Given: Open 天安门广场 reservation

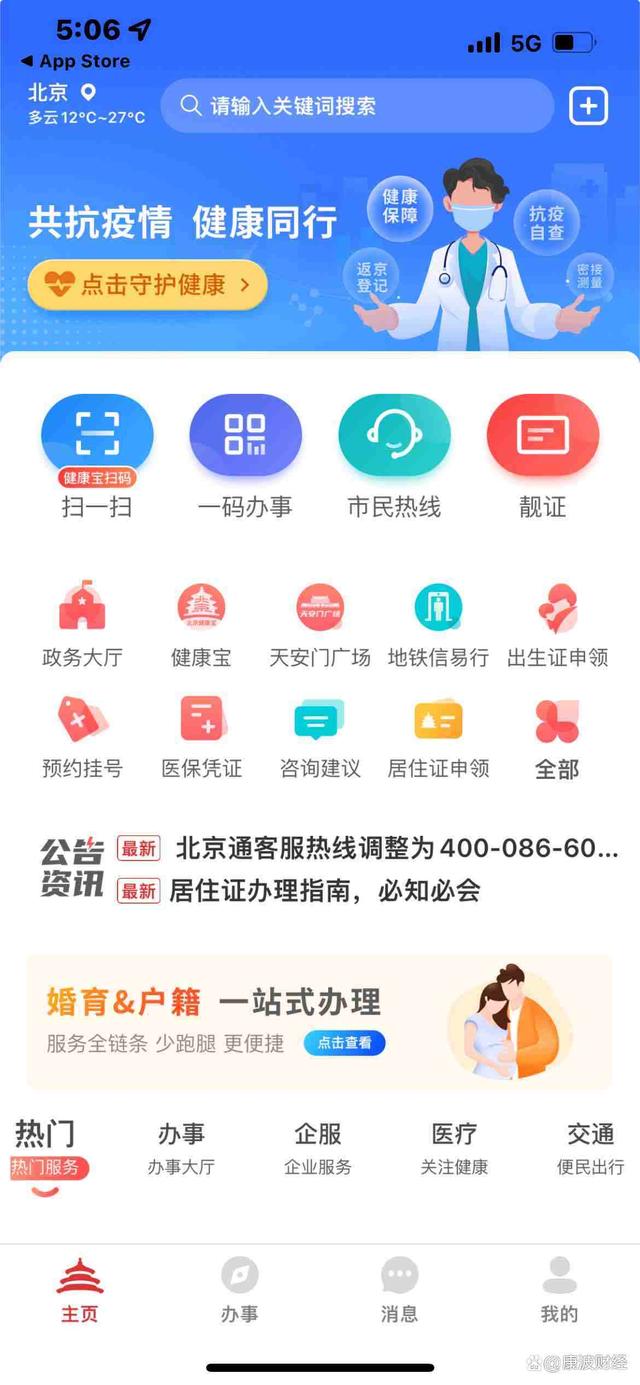Looking at the screenshot, I should 320,625.
